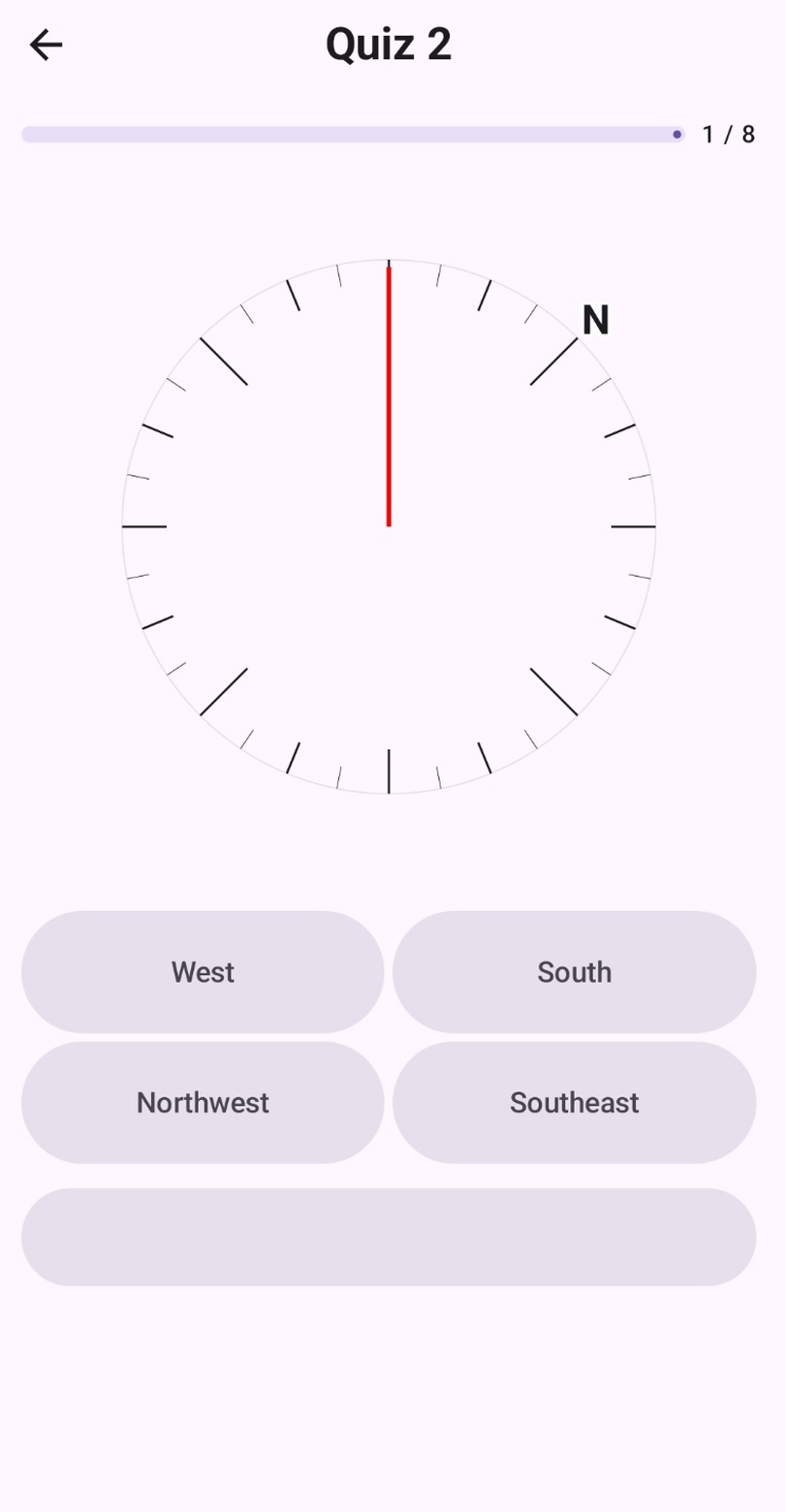Select the West answer option
Screen dimensions: 786x1512
click(202, 972)
